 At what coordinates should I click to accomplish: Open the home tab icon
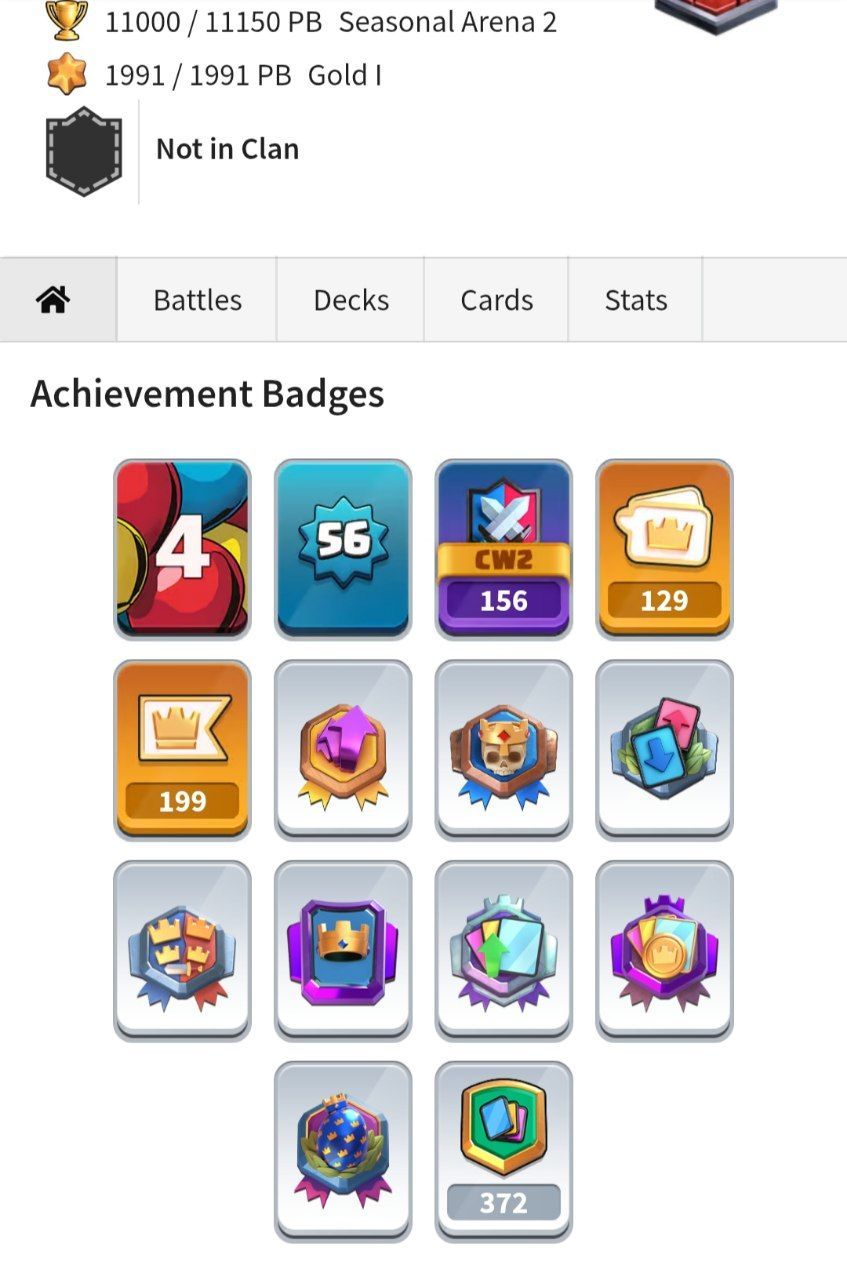pos(53,300)
